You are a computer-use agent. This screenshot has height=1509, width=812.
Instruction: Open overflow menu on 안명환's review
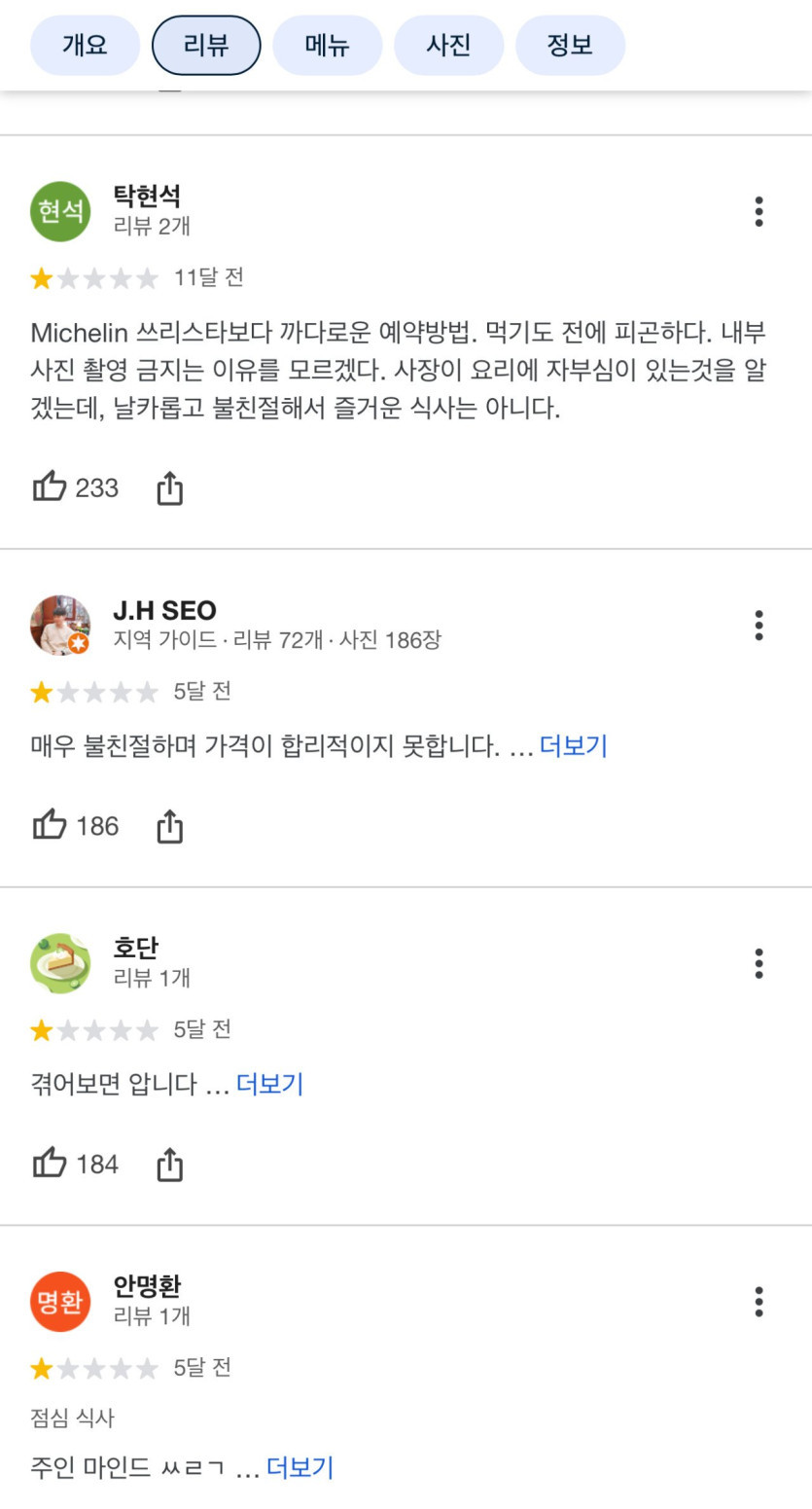point(759,1302)
